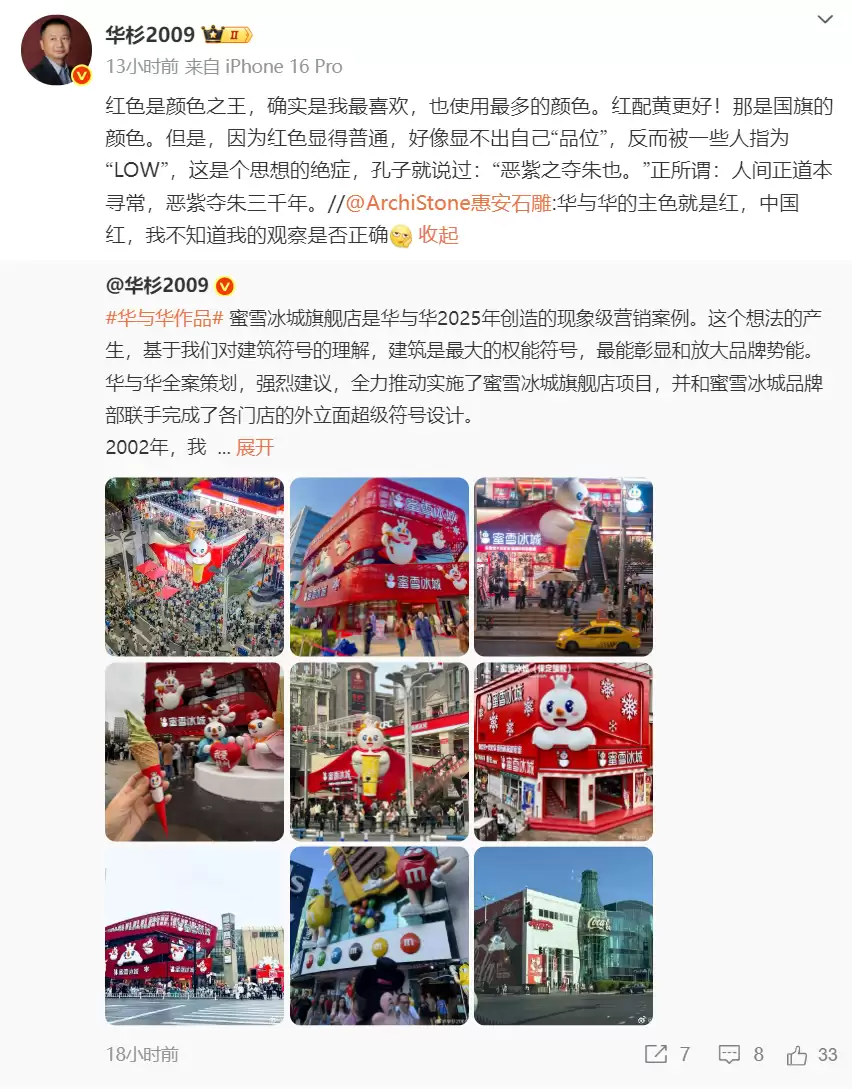Image resolution: width=852 pixels, height=1089 pixels.
Task: Open the snowman holding yellow cup photo
Action: (379, 751)
